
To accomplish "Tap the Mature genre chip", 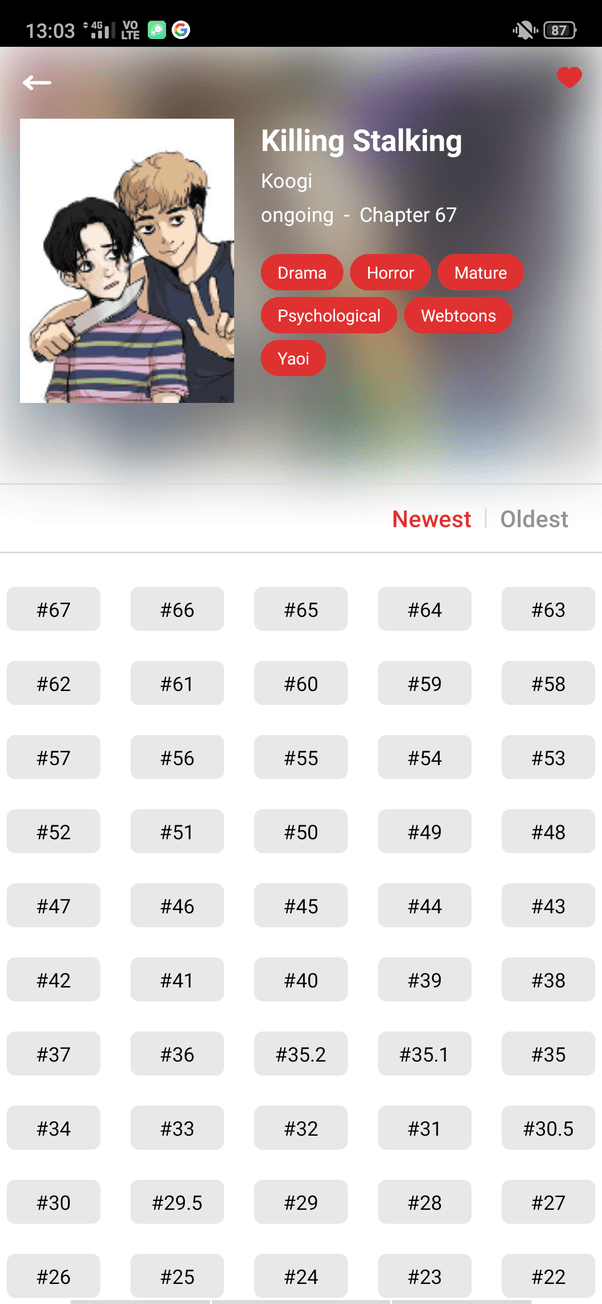I will point(480,273).
